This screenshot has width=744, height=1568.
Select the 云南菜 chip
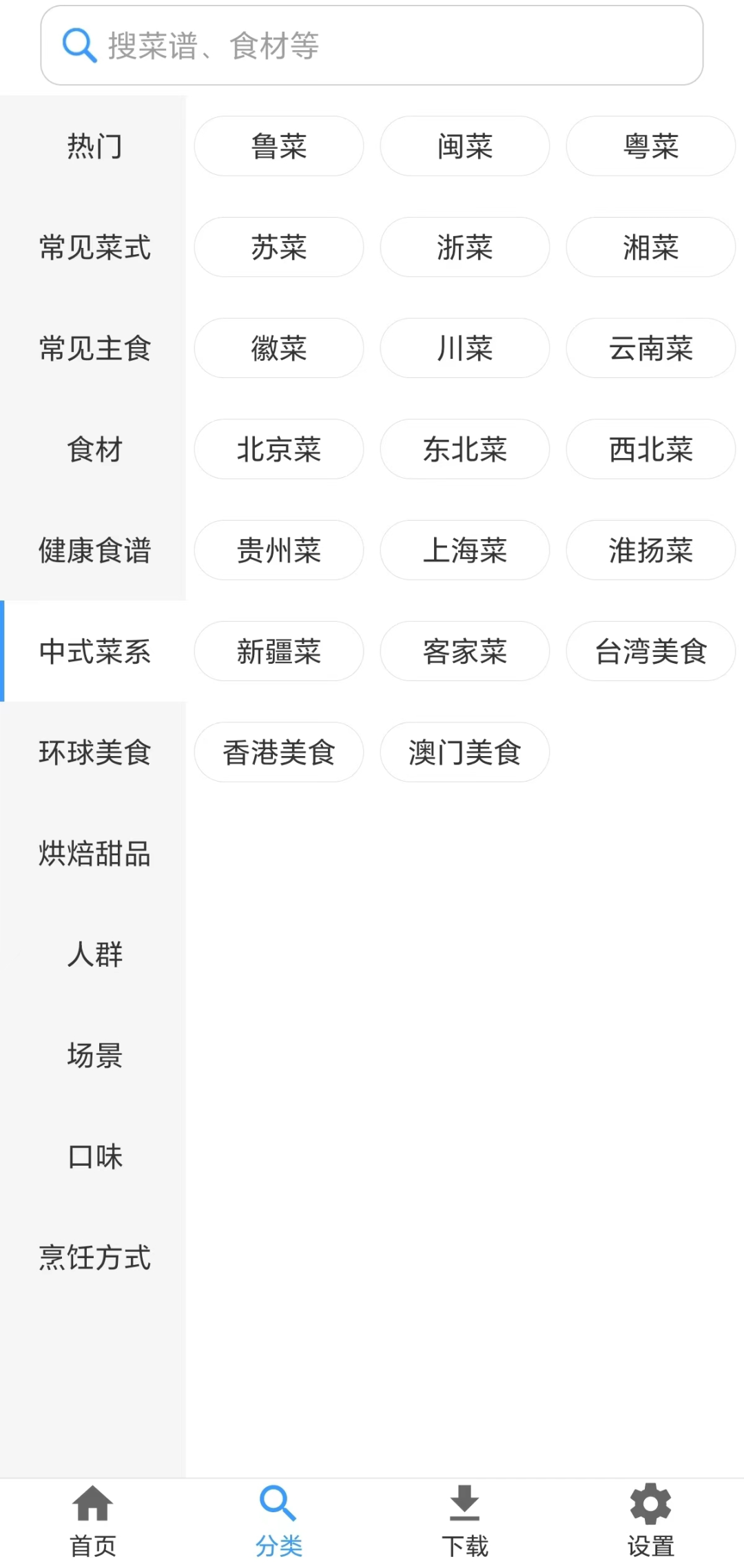click(x=650, y=348)
